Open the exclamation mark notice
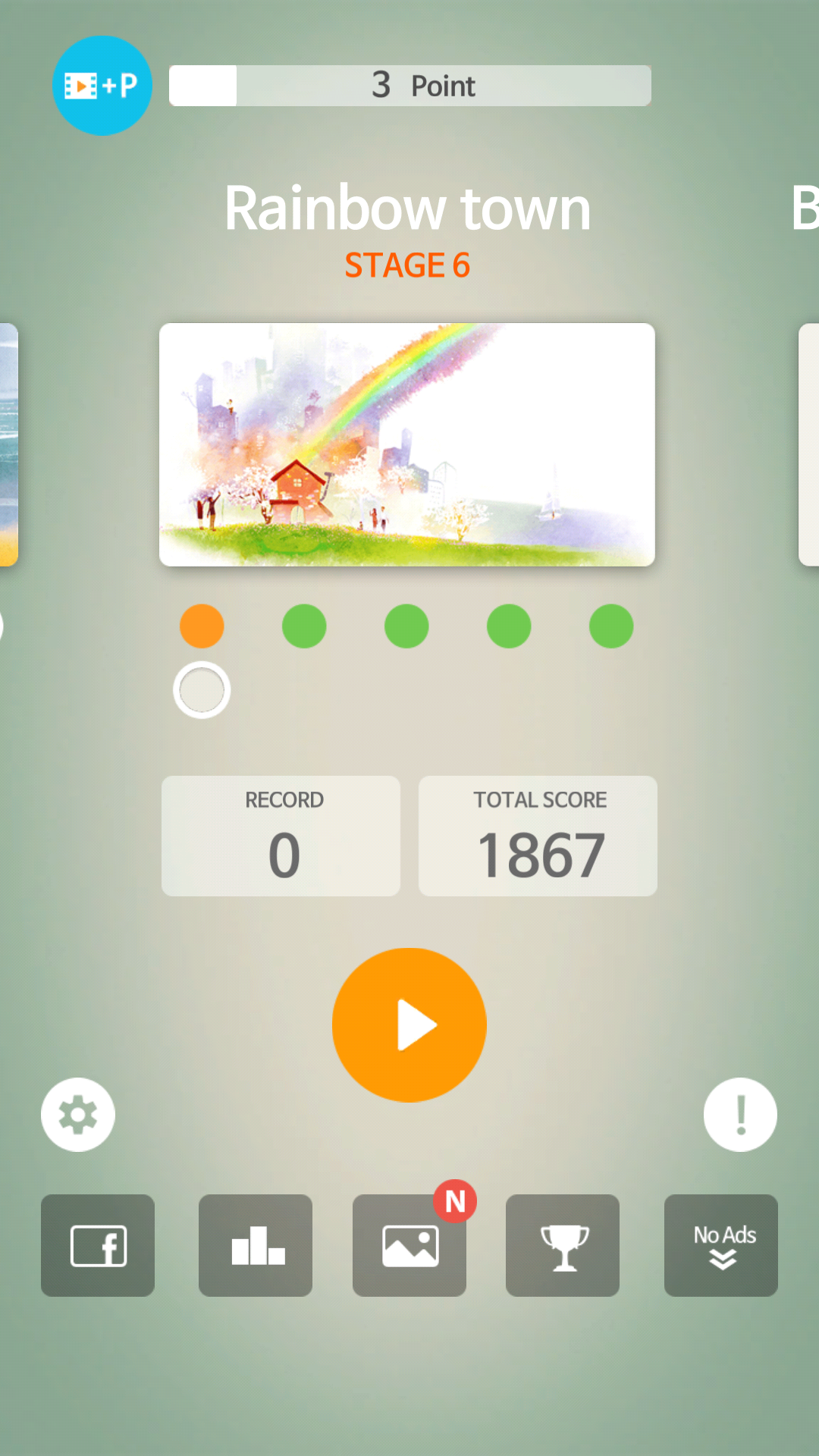 coord(740,1114)
